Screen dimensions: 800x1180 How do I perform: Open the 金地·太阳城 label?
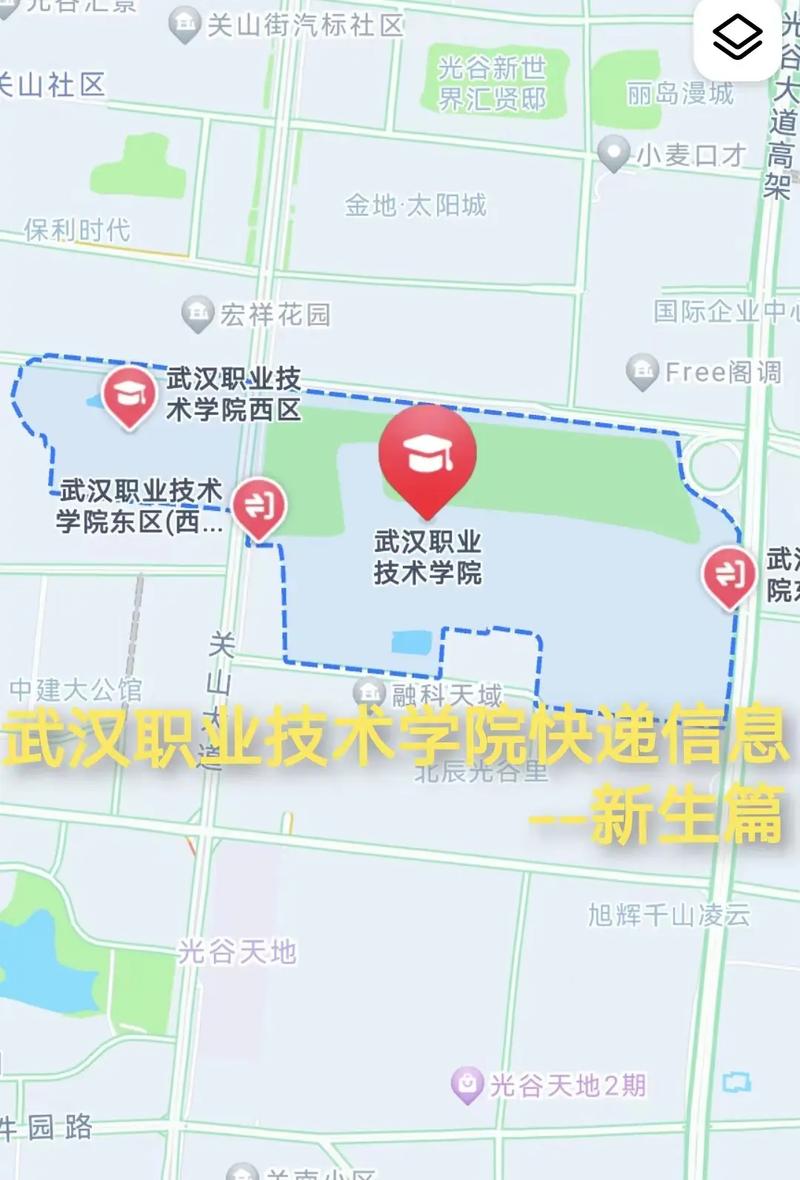pyautogui.click(x=417, y=203)
